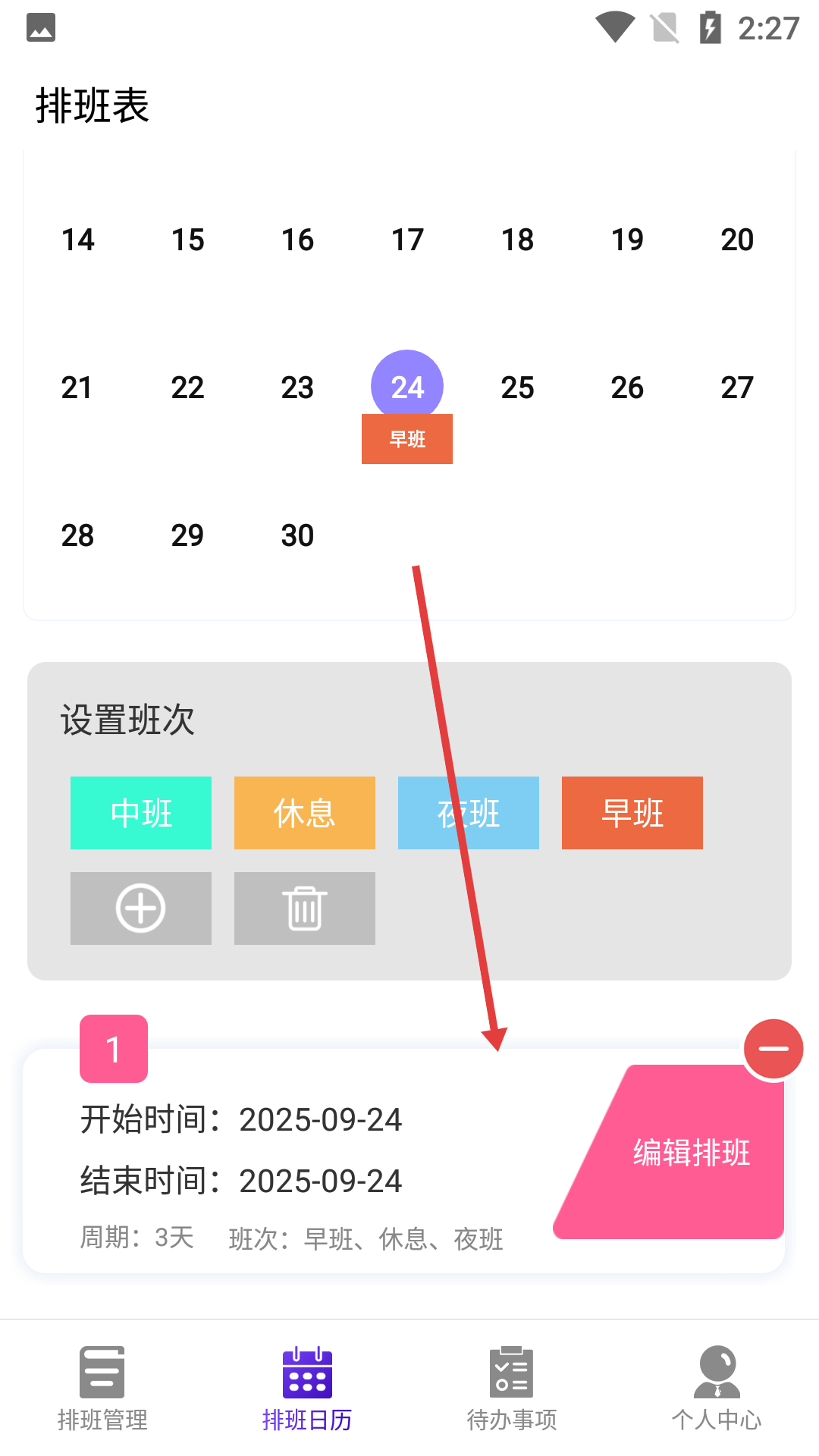Open the 排班日历 tab

tap(307, 1388)
